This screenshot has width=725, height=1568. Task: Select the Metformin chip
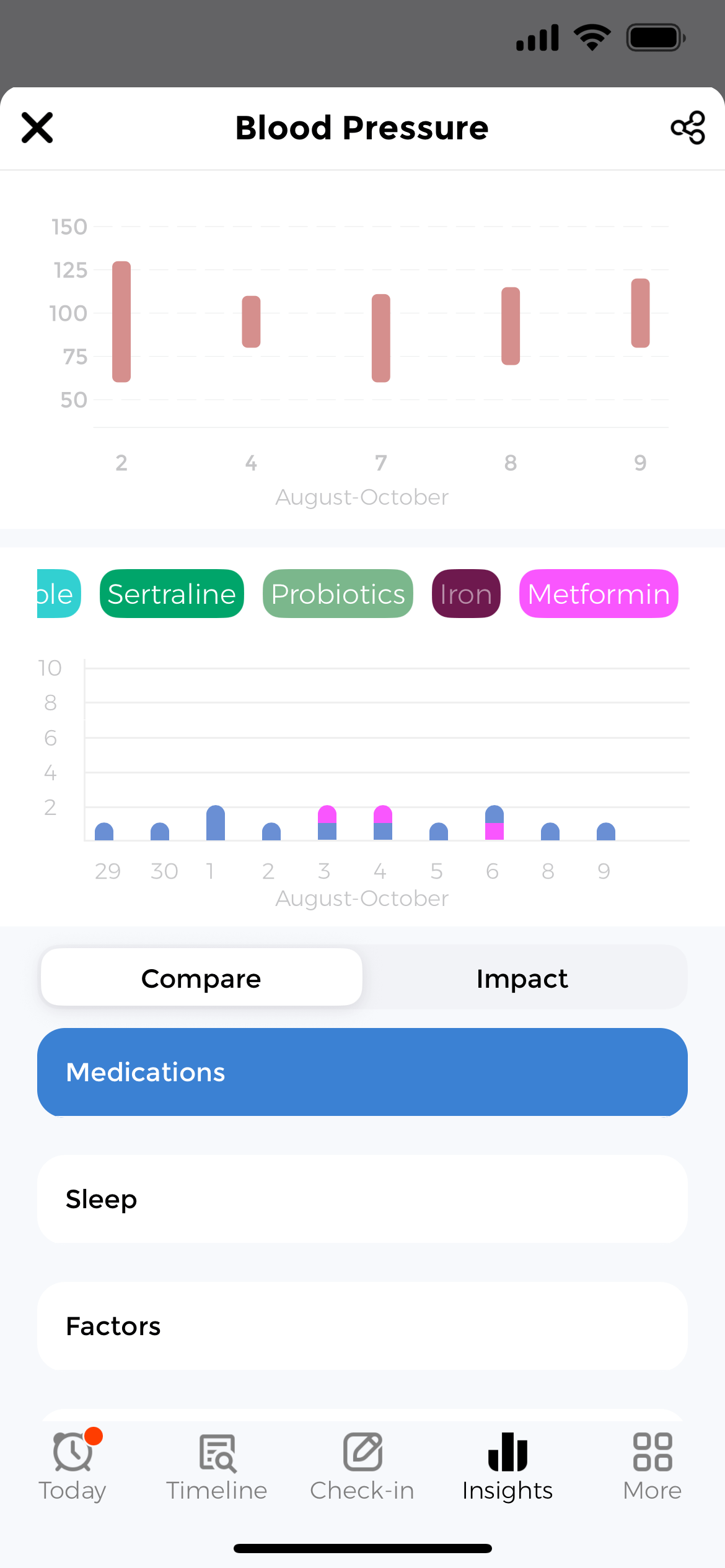[599, 594]
